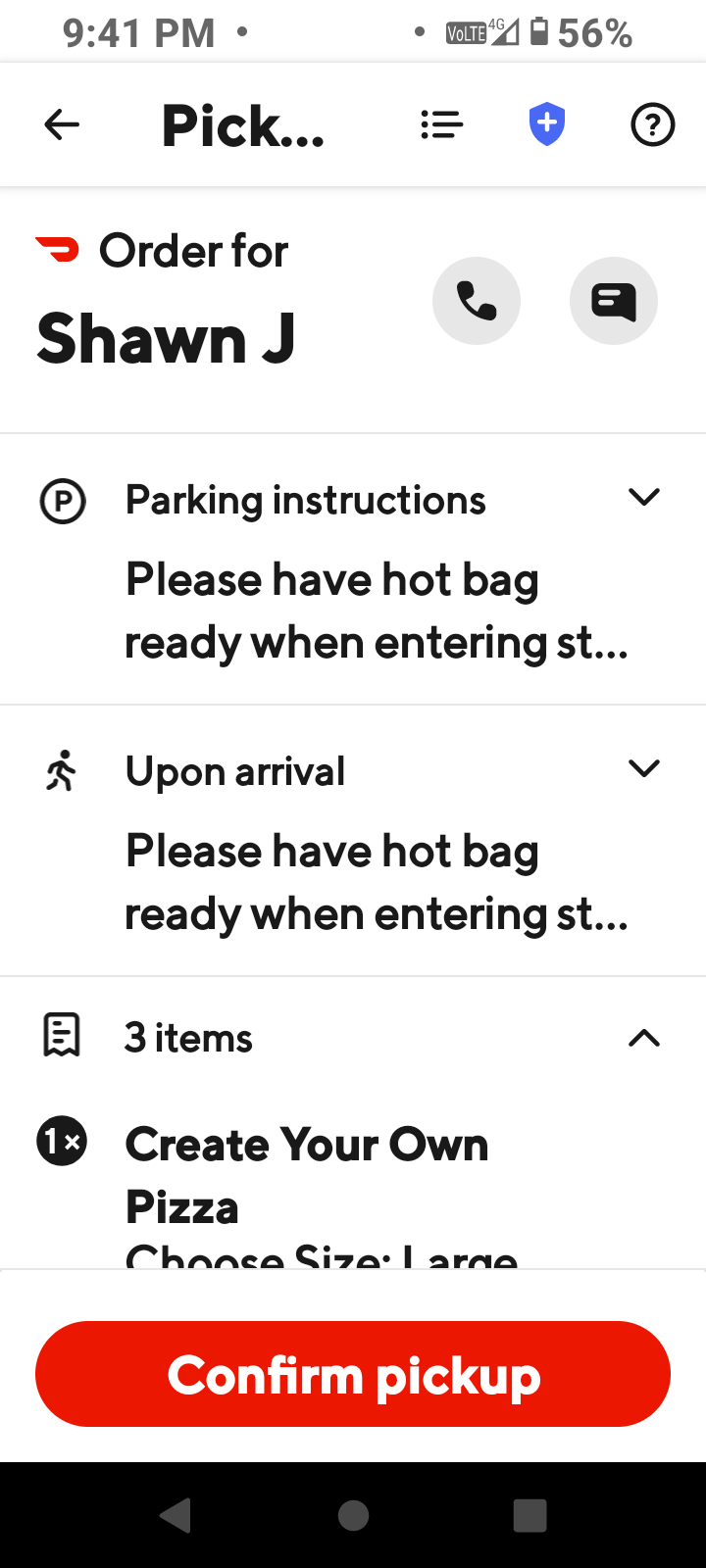
Task: Confirm pickup of the order
Action: click(x=353, y=1374)
